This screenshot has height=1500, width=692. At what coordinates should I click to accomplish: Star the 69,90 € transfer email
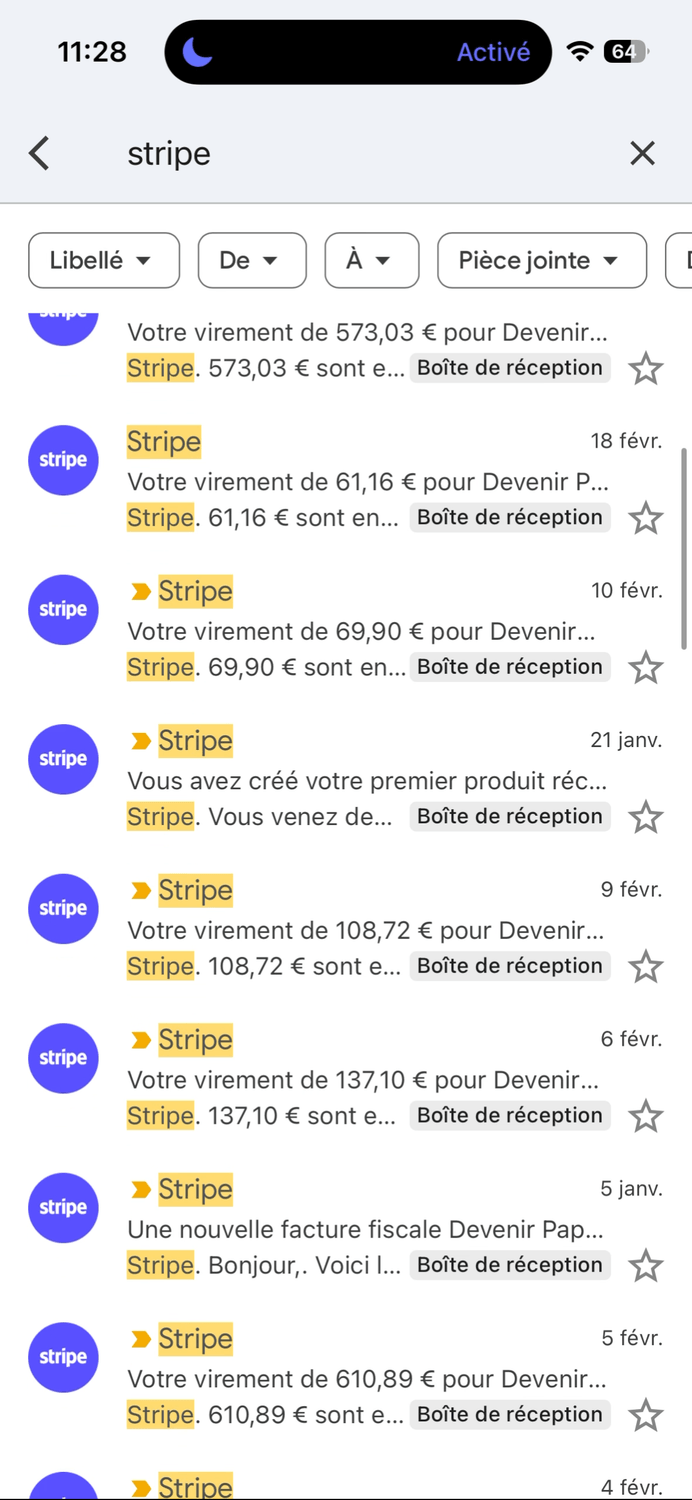[646, 667]
